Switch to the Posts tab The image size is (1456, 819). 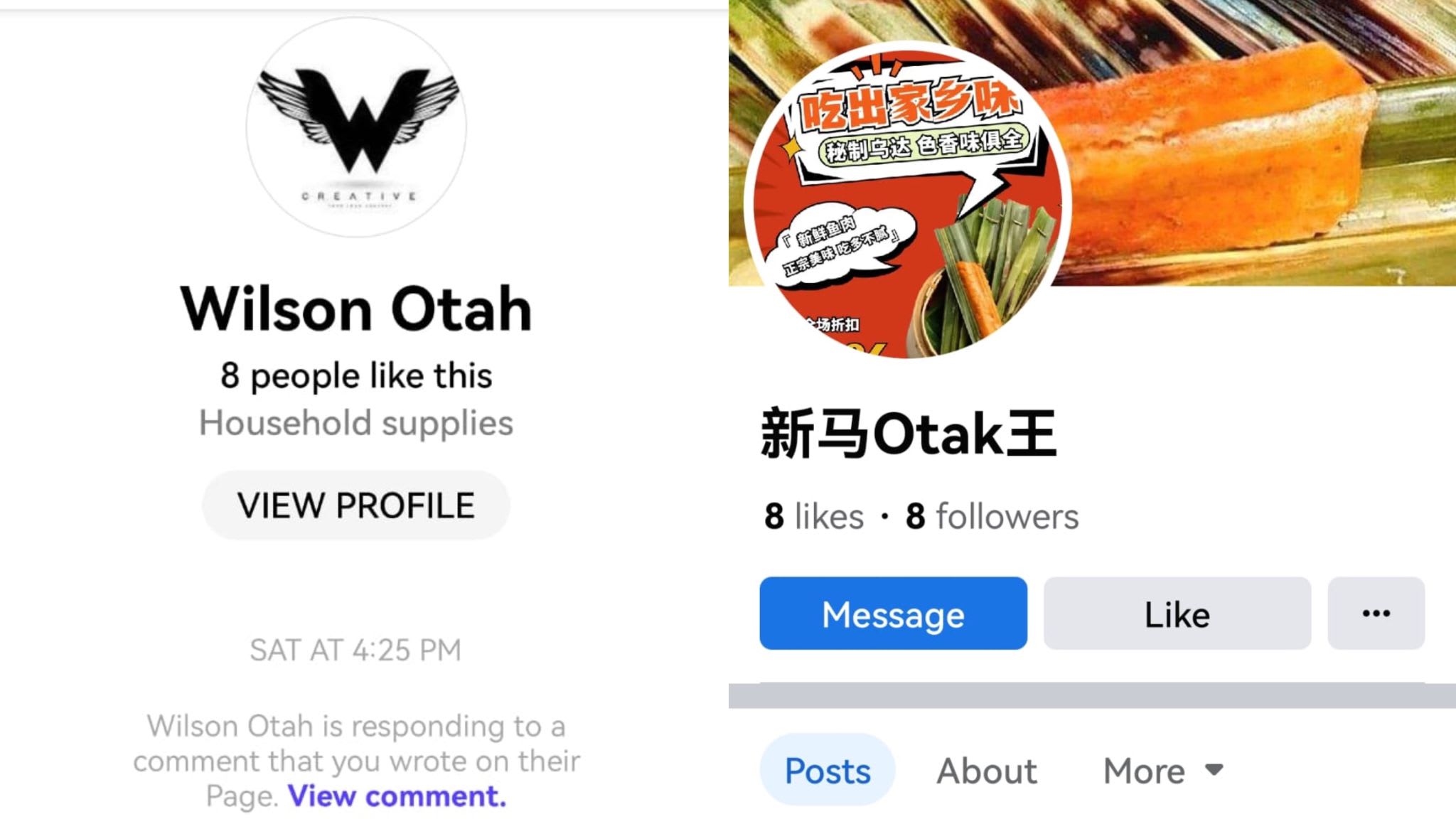point(827,771)
